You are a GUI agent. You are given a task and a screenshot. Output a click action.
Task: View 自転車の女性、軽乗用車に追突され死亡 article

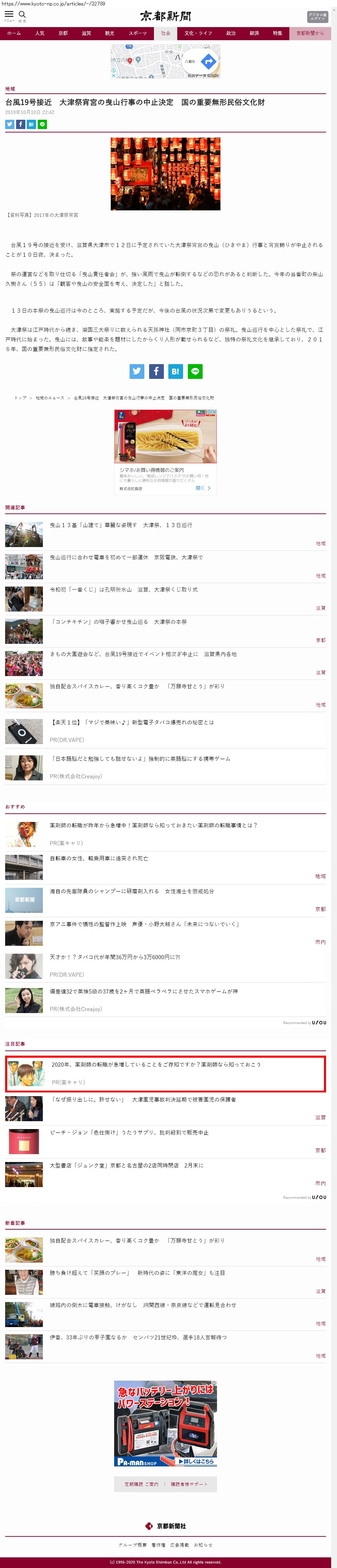(x=98, y=858)
